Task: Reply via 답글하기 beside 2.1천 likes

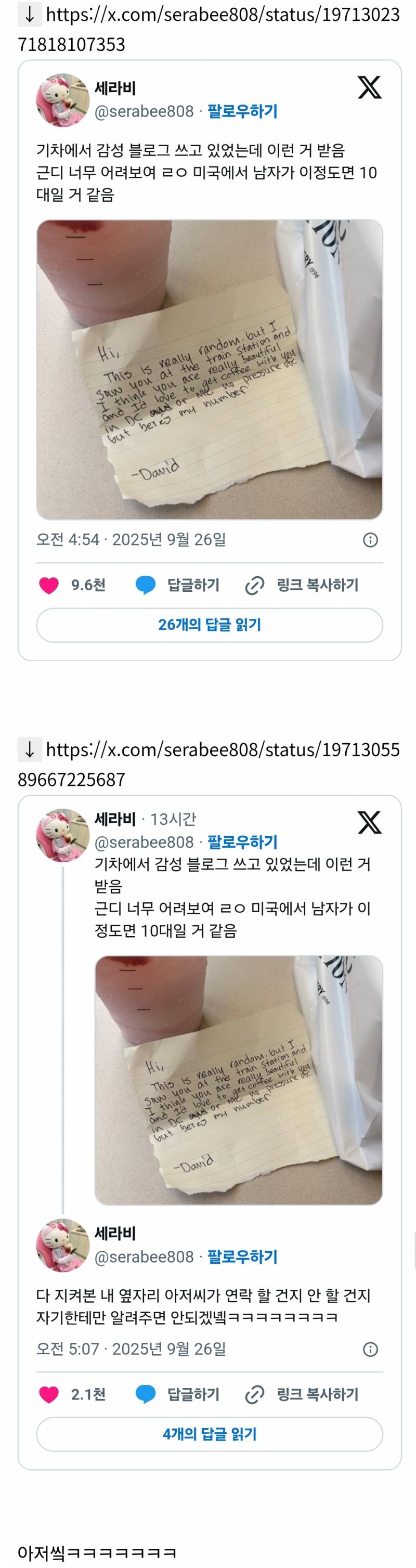Action: 177,1394
